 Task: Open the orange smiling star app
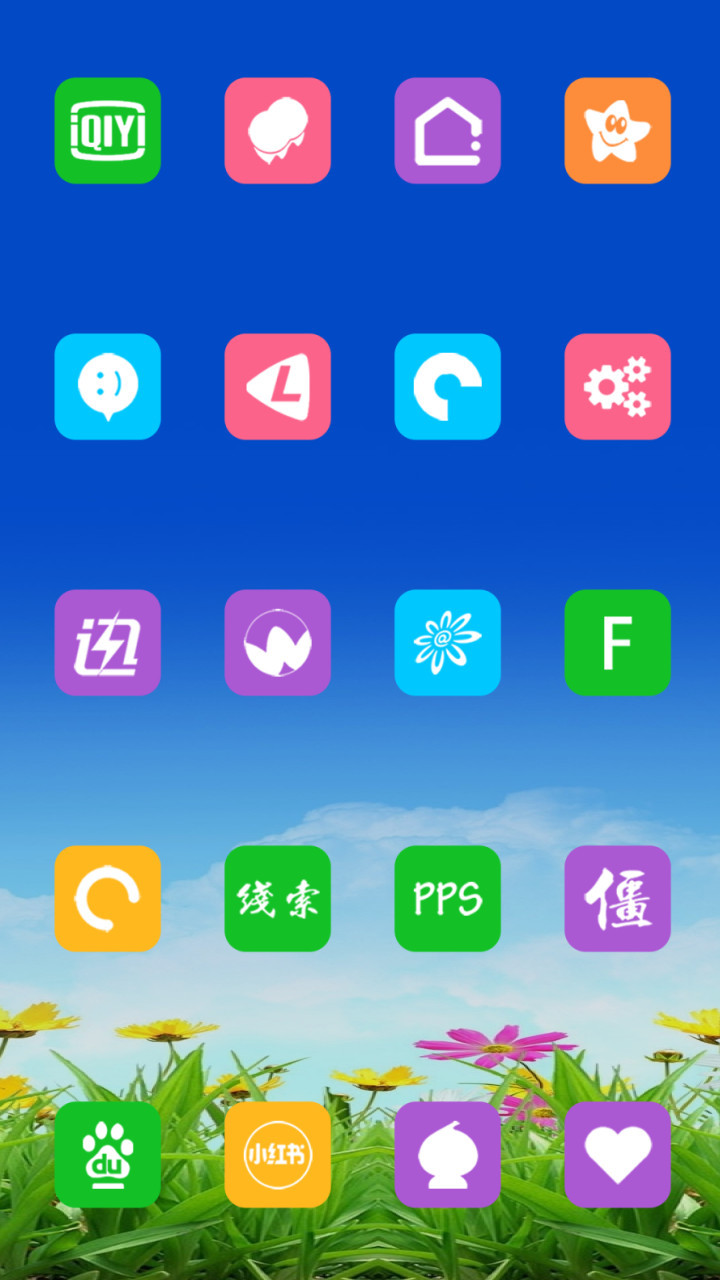pyautogui.click(x=618, y=131)
